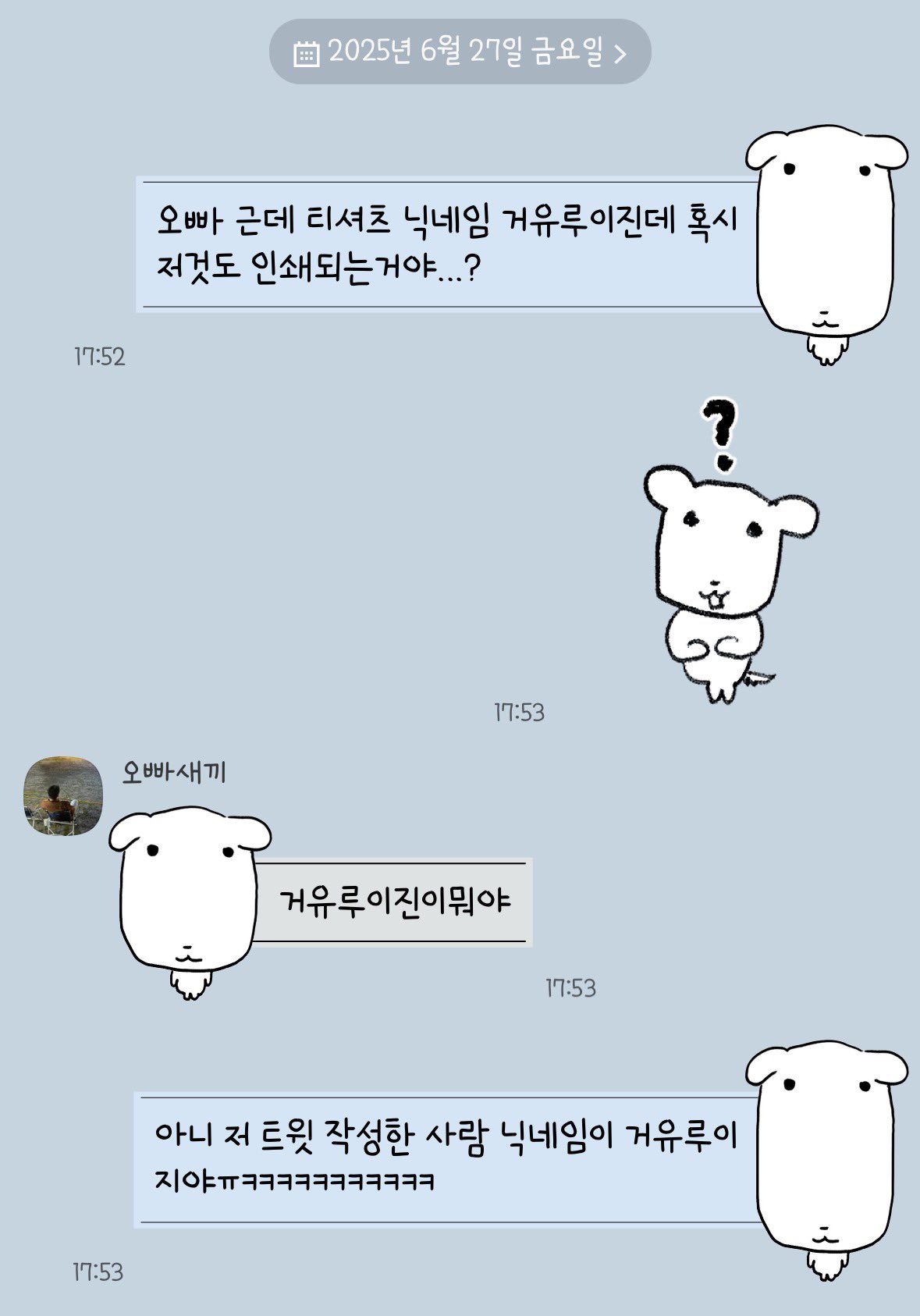Click the first message bubble about 티셔츠 닉네임

437,242
